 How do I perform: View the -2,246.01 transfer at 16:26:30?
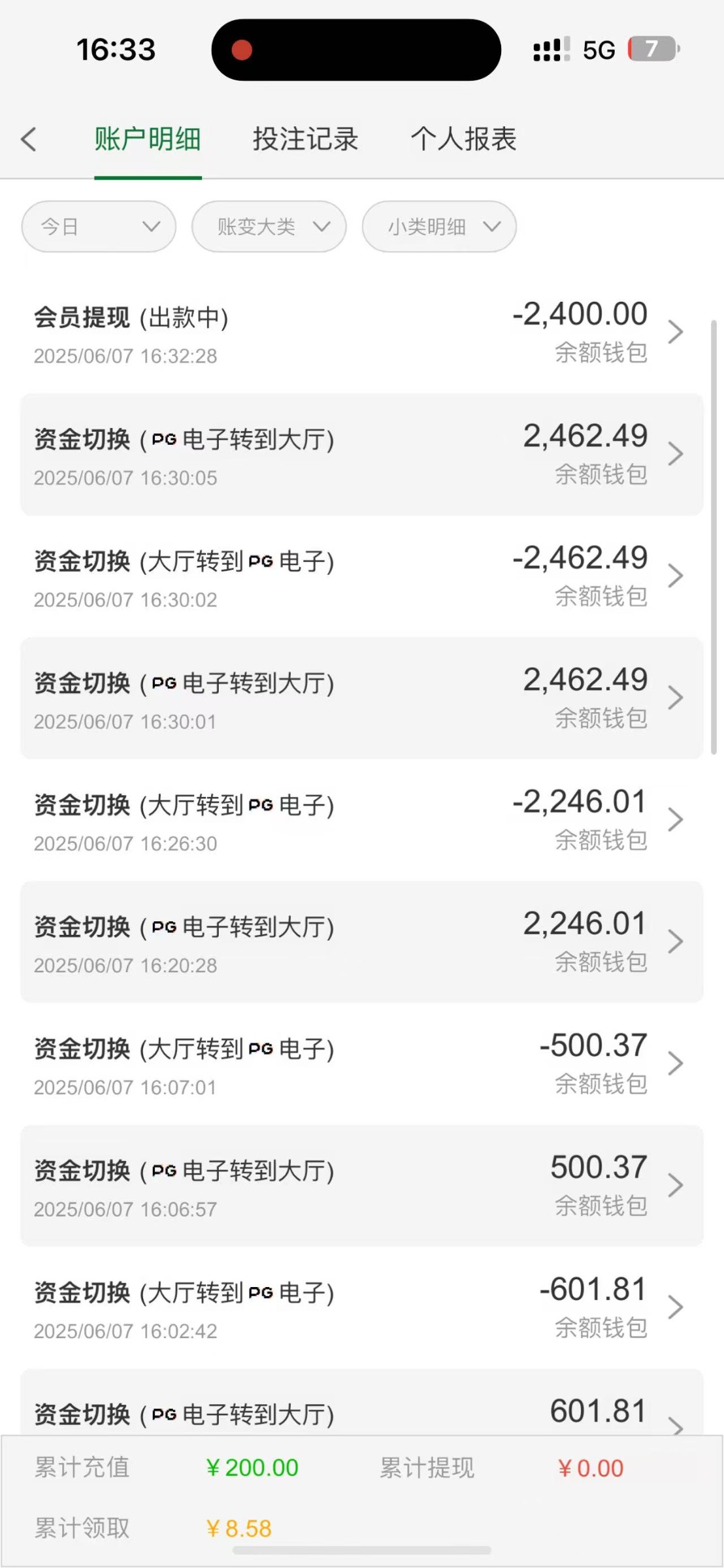click(361, 820)
